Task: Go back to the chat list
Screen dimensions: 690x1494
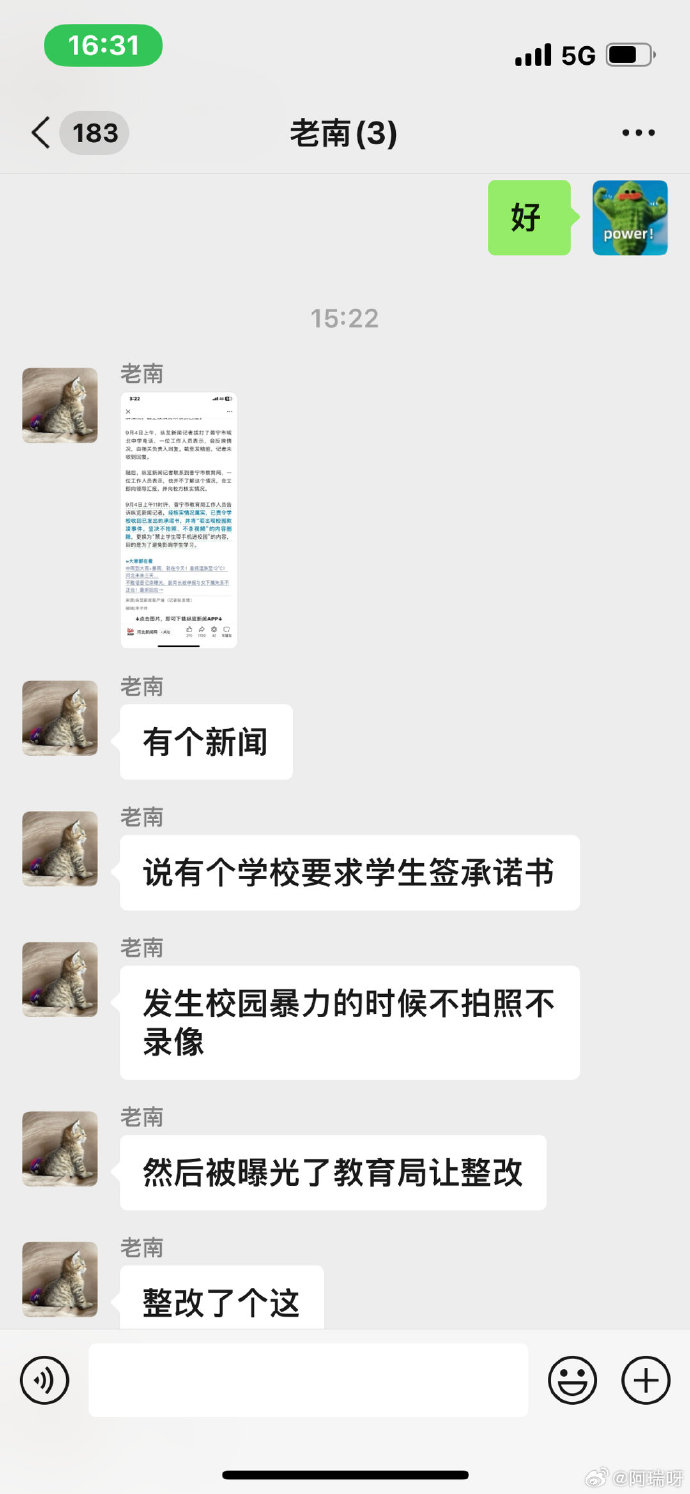Action: [x=42, y=133]
